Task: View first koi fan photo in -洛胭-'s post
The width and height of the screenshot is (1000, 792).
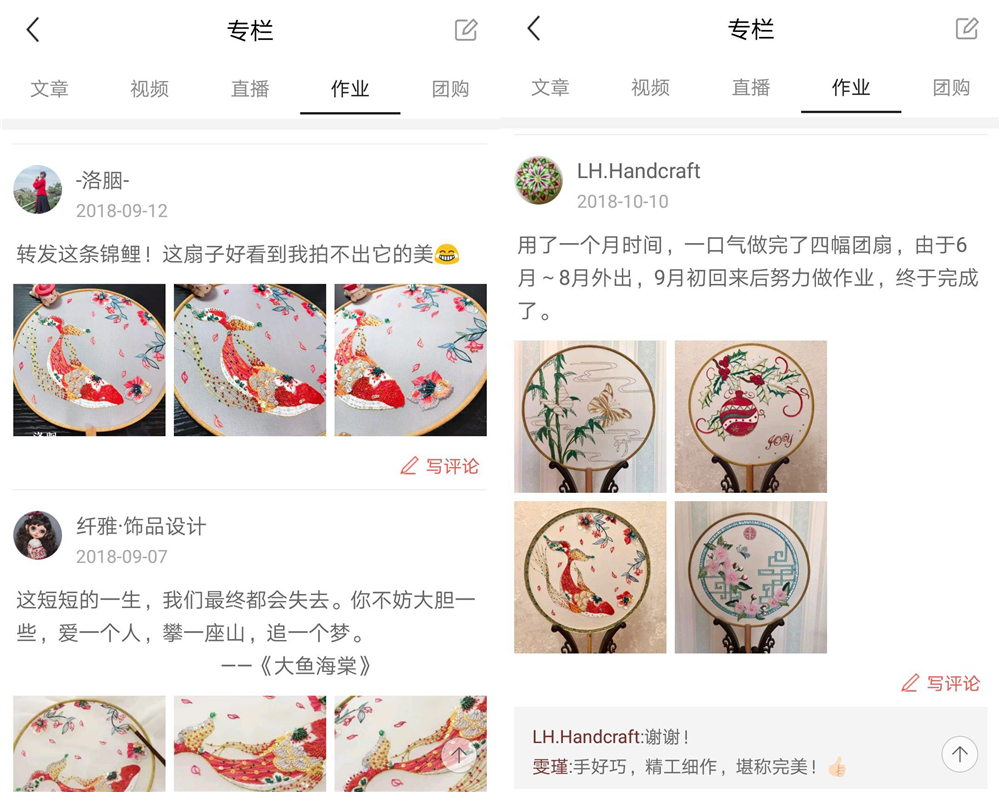Action: point(89,360)
